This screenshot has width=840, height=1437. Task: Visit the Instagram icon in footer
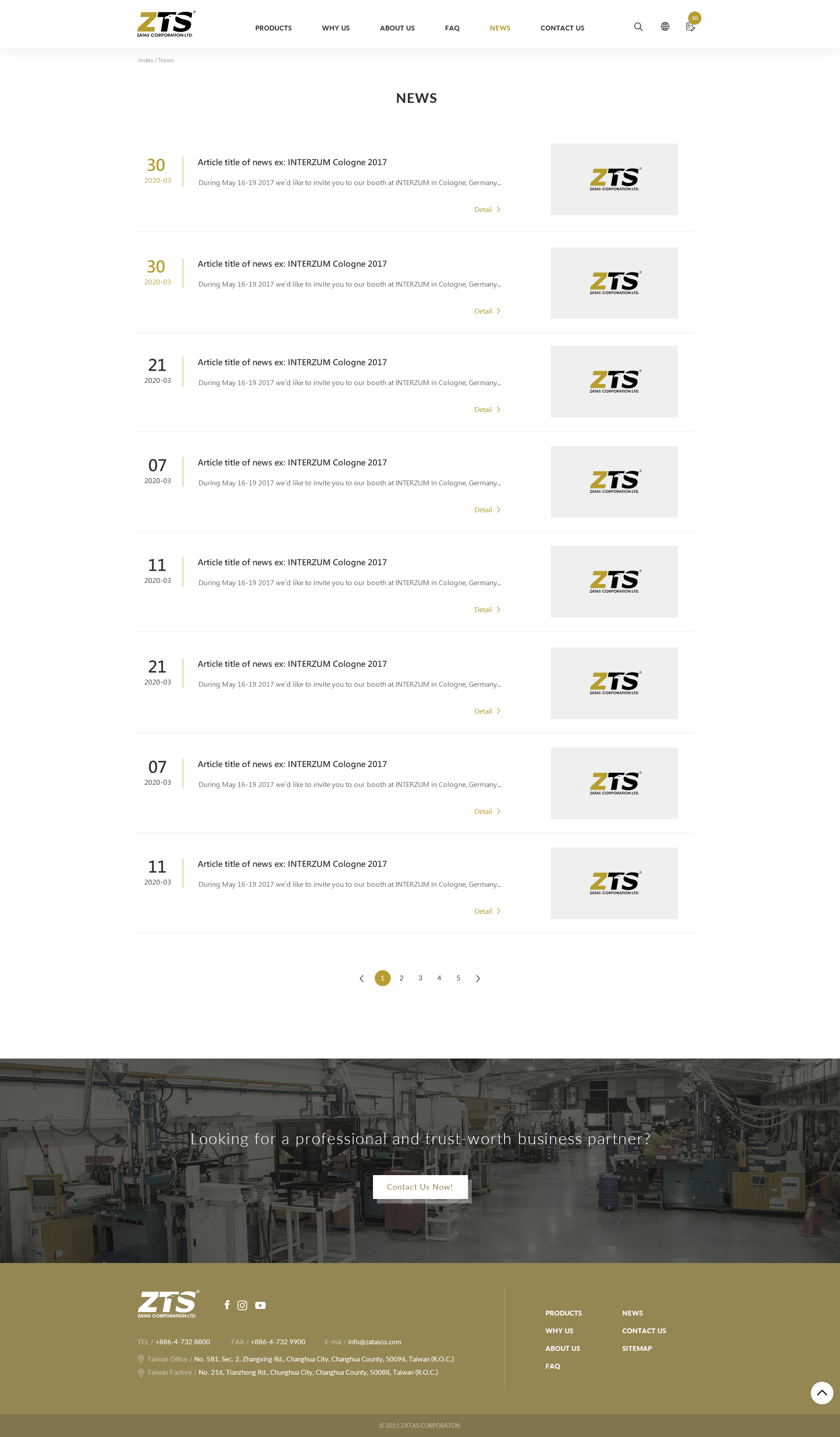click(x=242, y=1305)
